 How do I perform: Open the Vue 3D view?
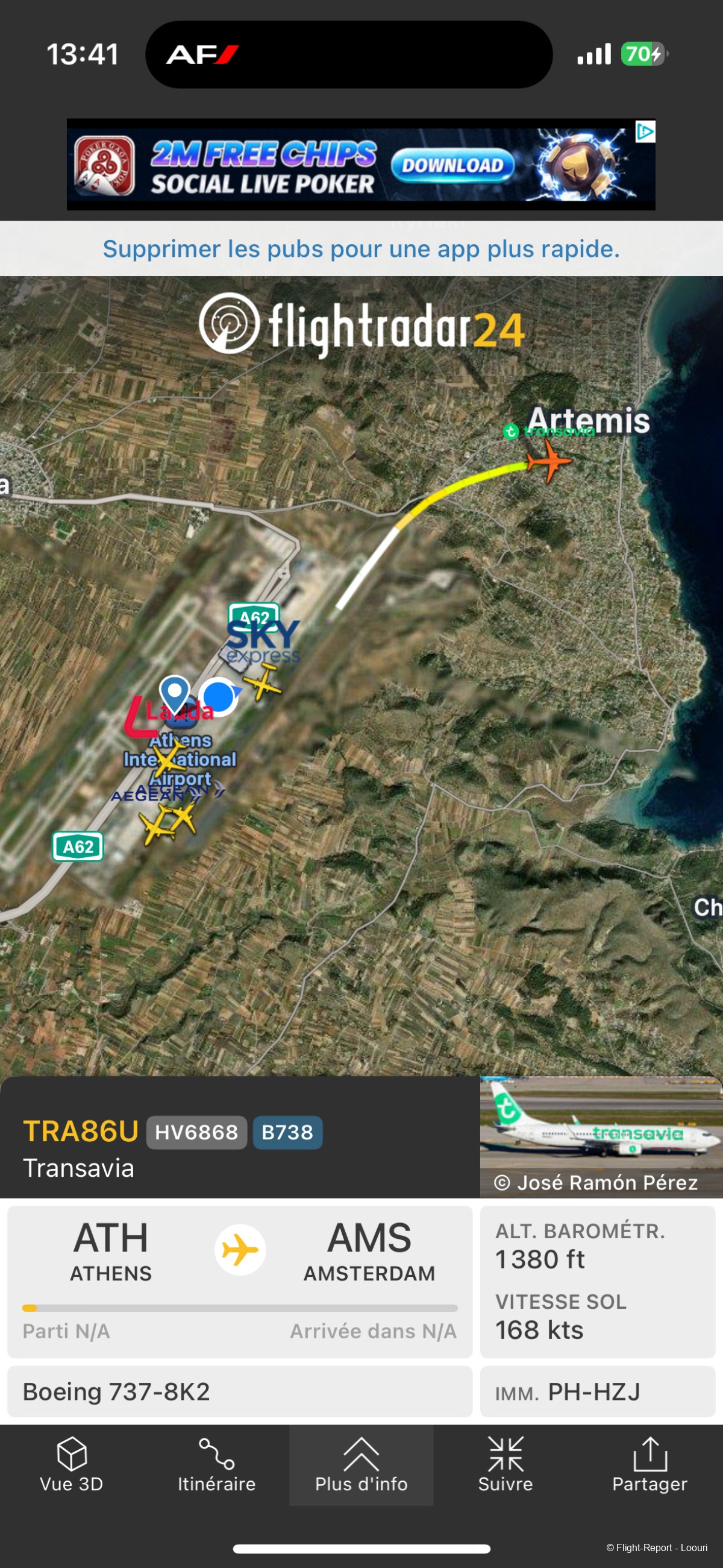click(x=72, y=1464)
